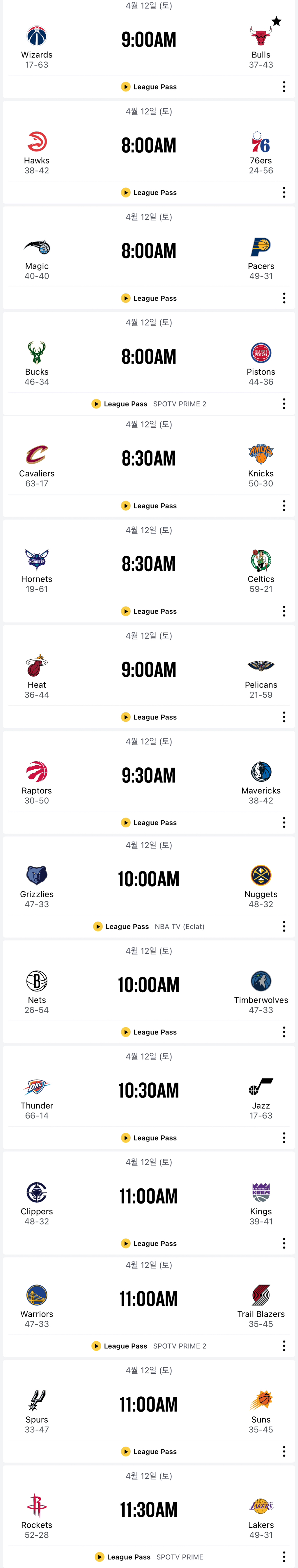This screenshot has height=1568, width=298.
Task: Open overflow menu for Clippers vs Kings
Action: pyautogui.click(x=283, y=1243)
